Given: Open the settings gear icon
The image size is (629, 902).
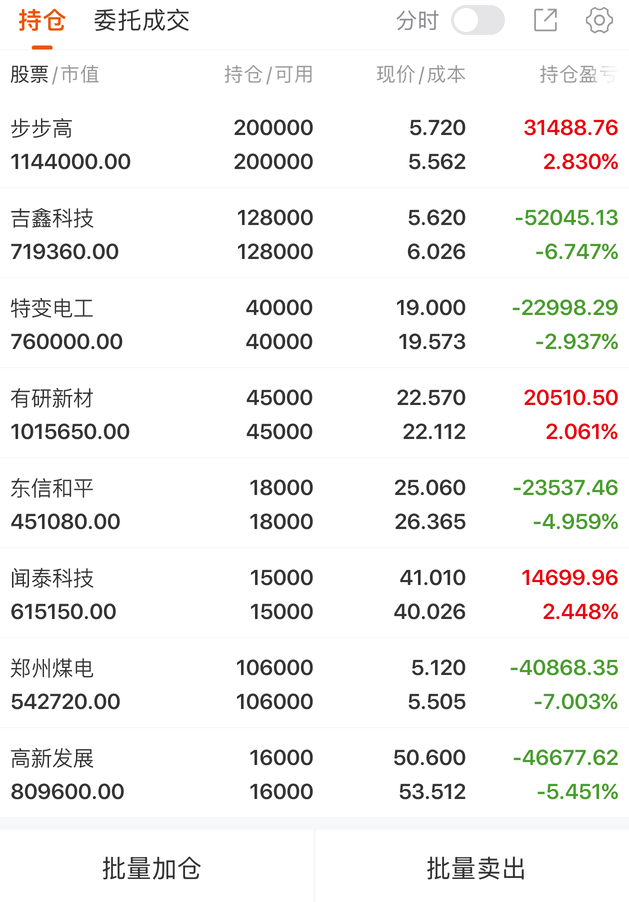Looking at the screenshot, I should point(599,21).
